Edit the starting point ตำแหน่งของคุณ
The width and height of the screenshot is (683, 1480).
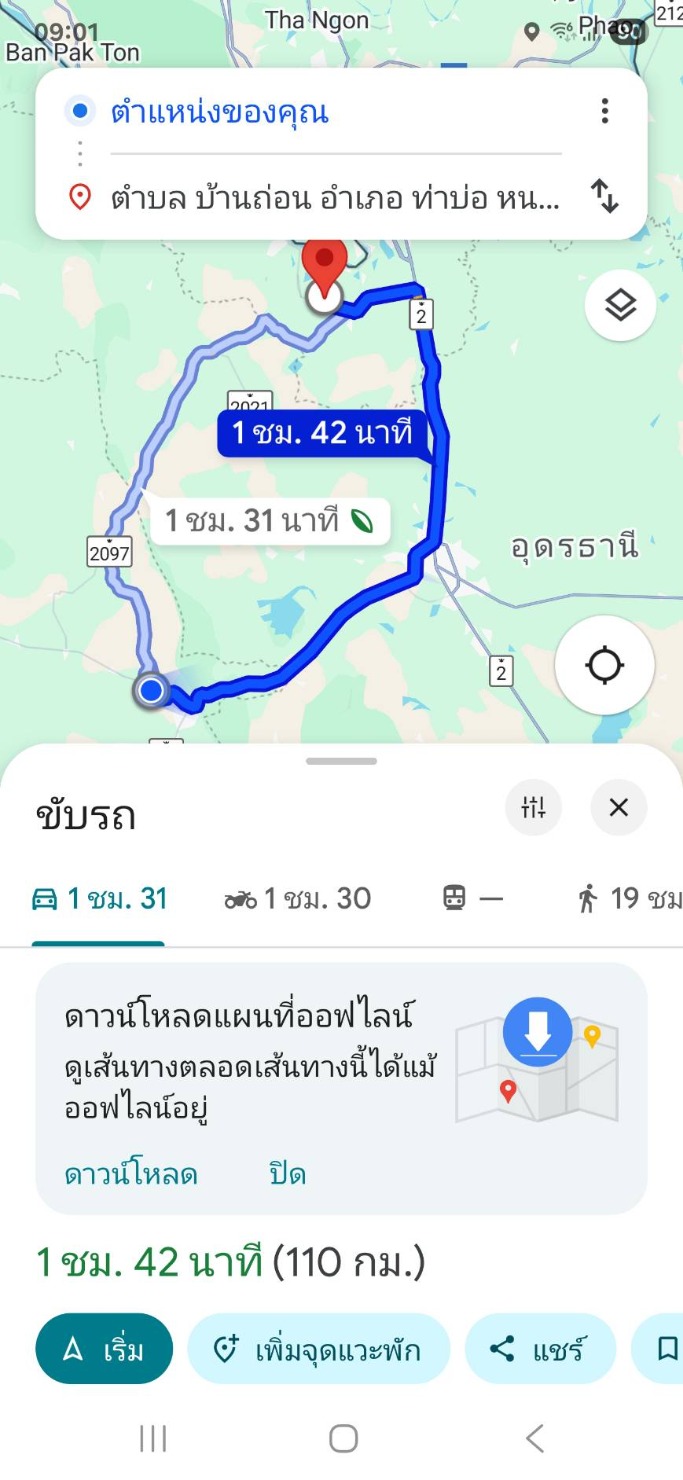coord(335,112)
